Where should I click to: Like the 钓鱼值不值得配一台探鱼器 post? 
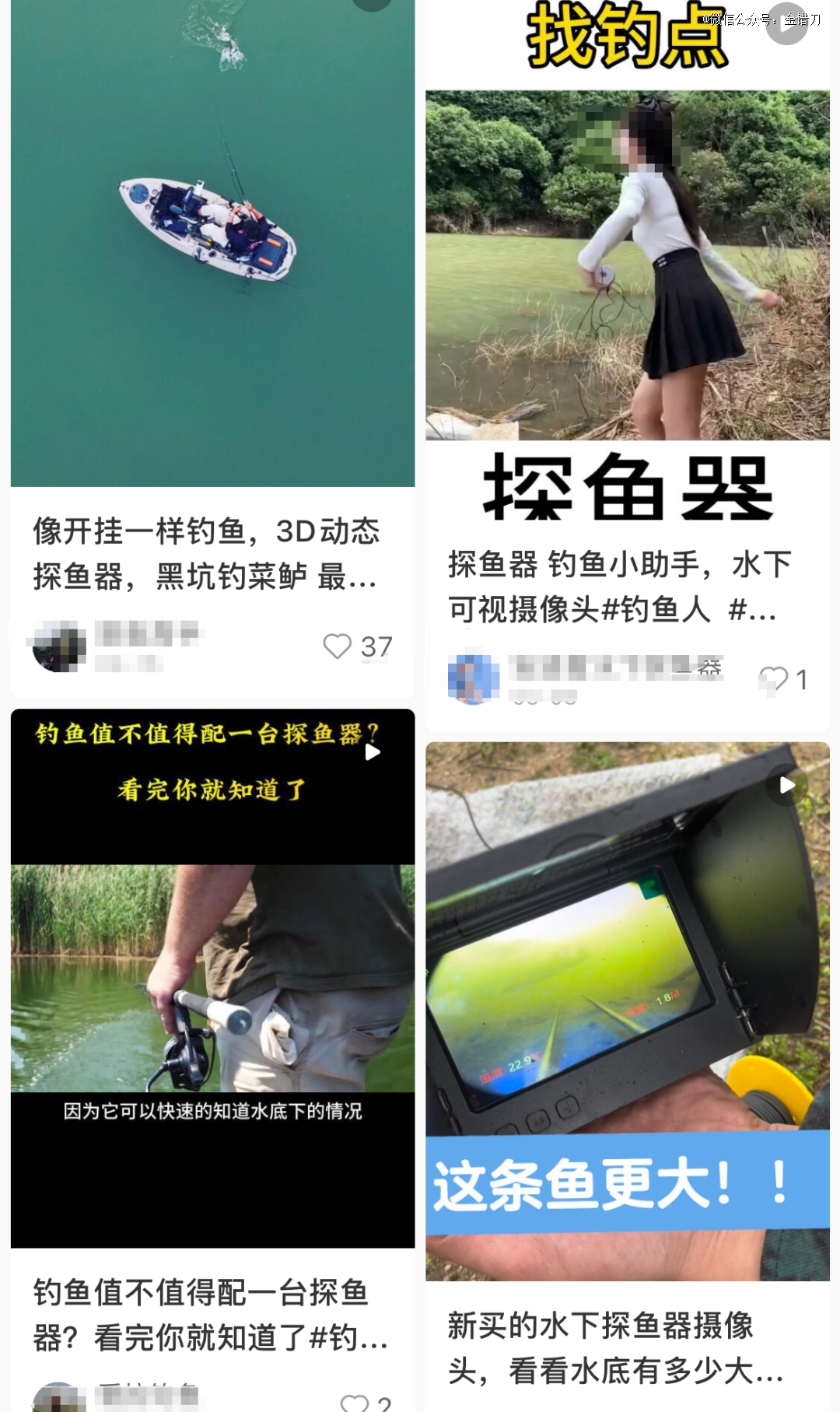click(x=355, y=1402)
